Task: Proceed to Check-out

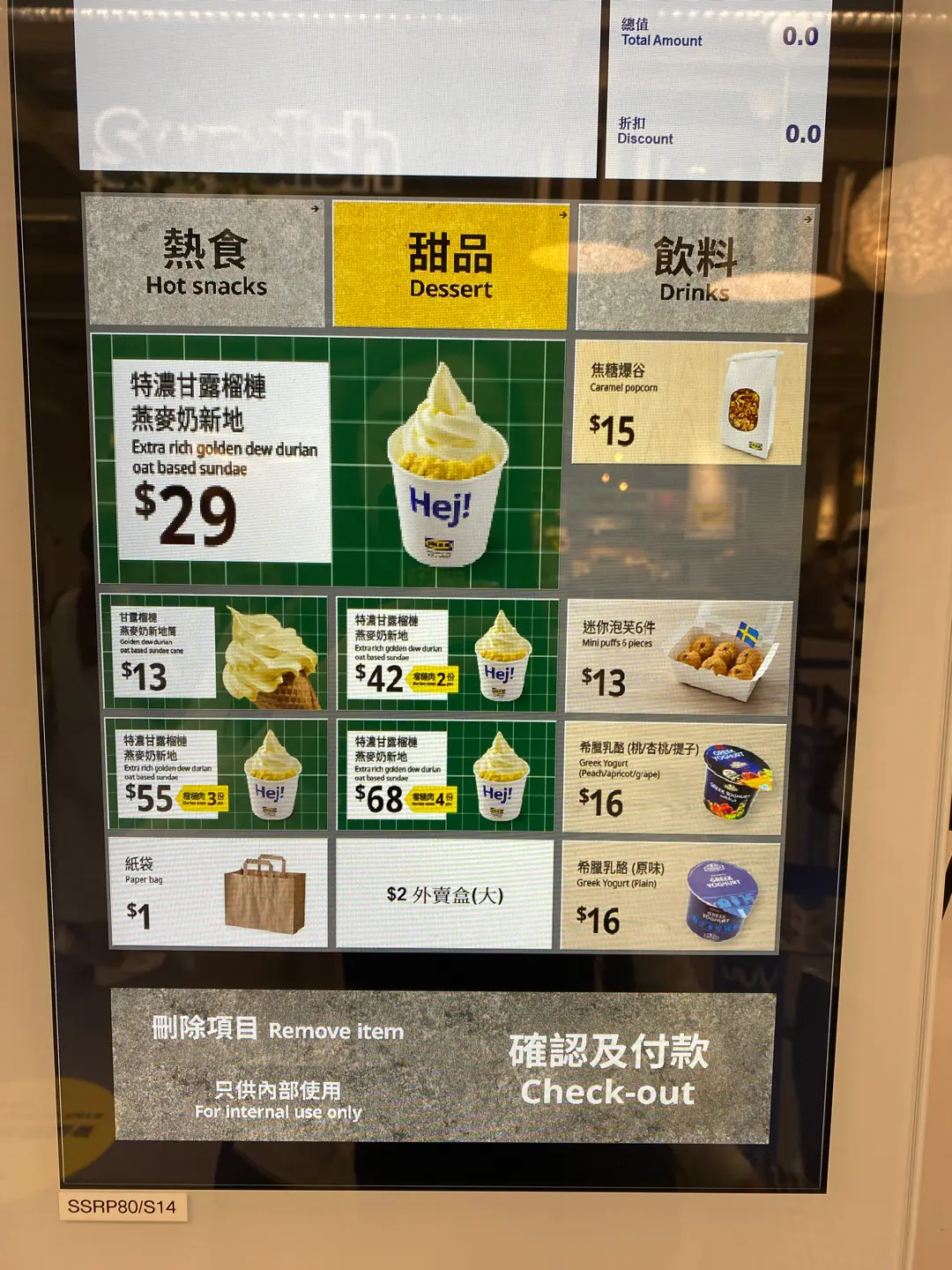Action: (608, 1071)
